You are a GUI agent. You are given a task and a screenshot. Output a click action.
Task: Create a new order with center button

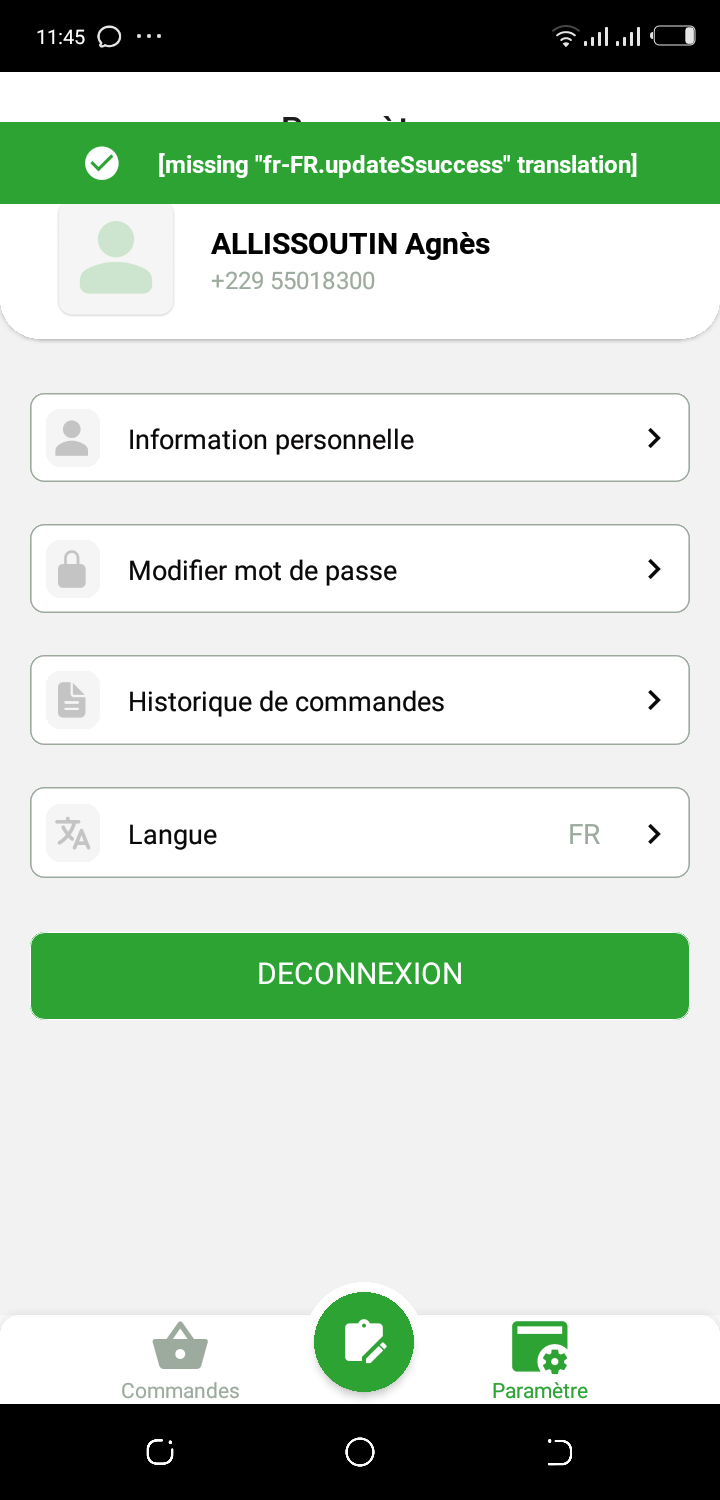(363, 1341)
